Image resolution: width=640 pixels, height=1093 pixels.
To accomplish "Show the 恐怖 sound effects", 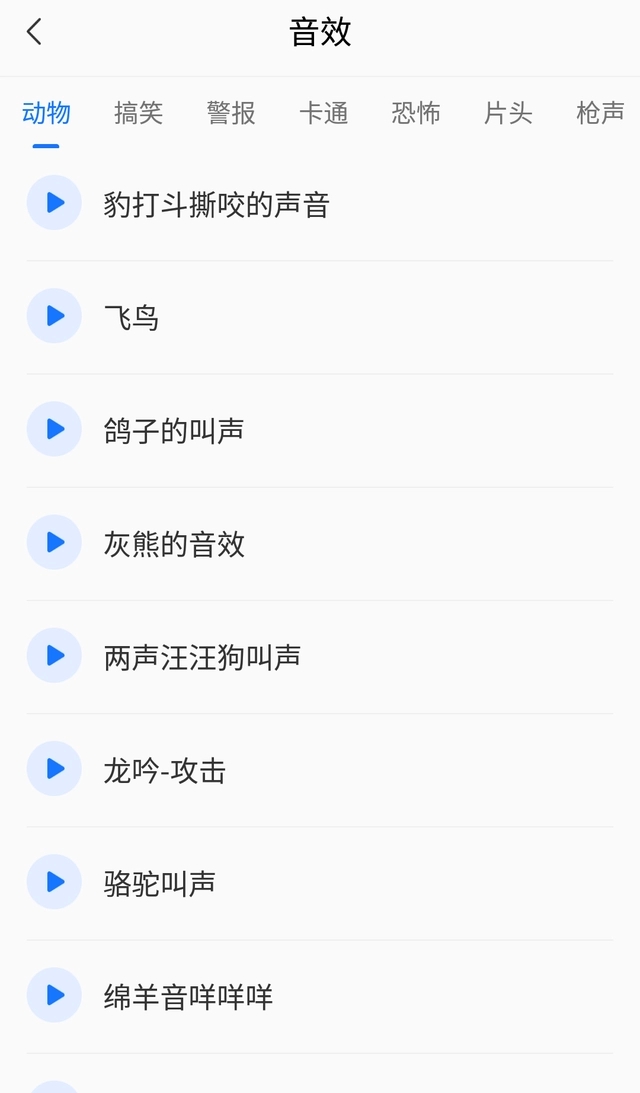I will (x=416, y=113).
